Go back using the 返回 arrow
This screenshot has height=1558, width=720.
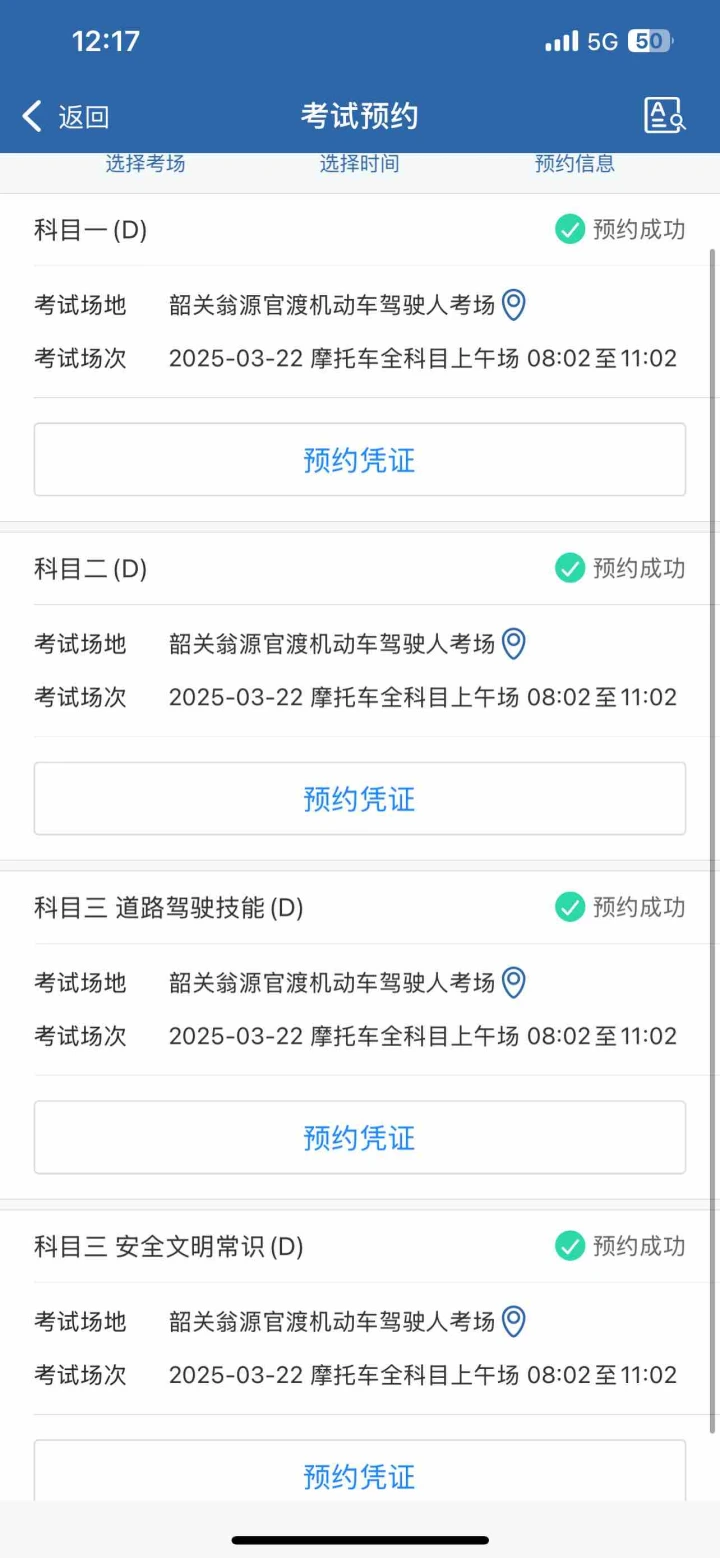[x=64, y=117]
